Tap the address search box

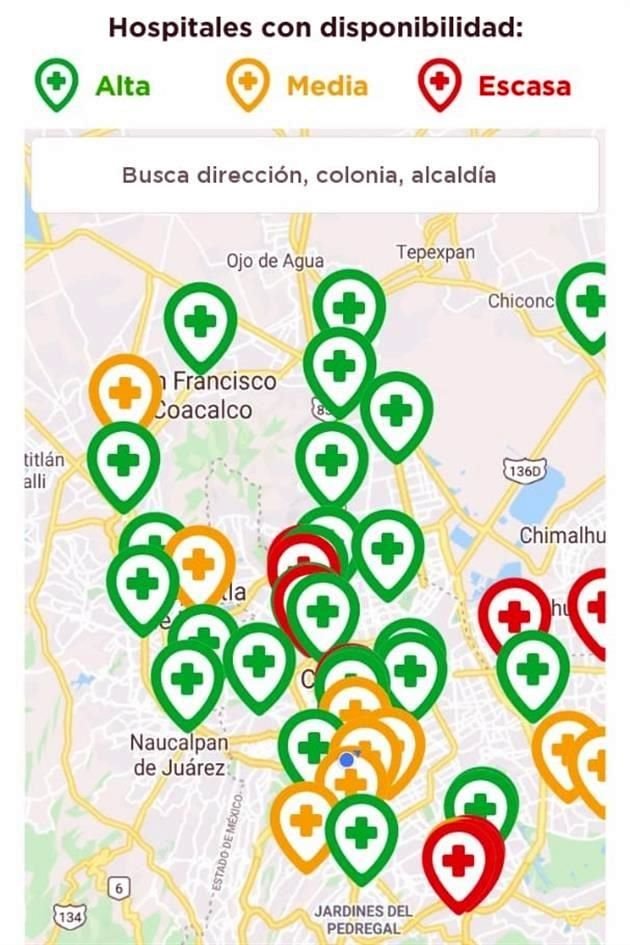click(x=314, y=175)
